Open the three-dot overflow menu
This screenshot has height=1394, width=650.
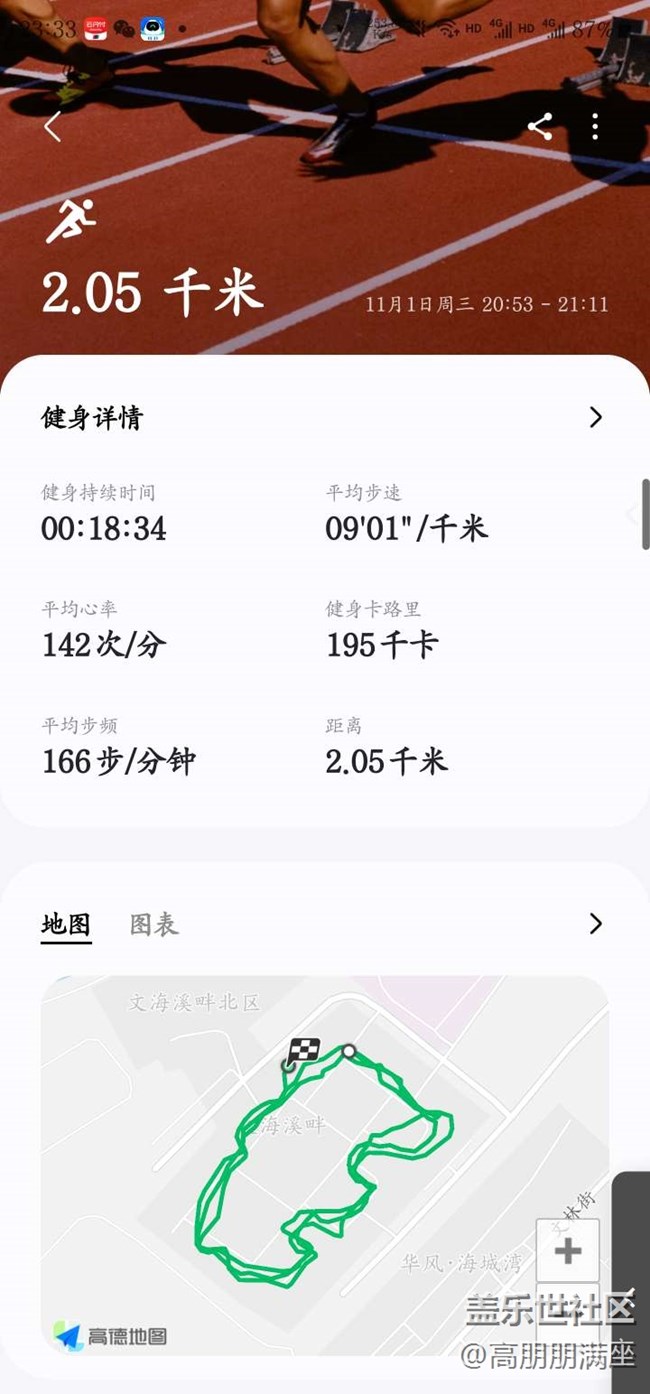[596, 126]
